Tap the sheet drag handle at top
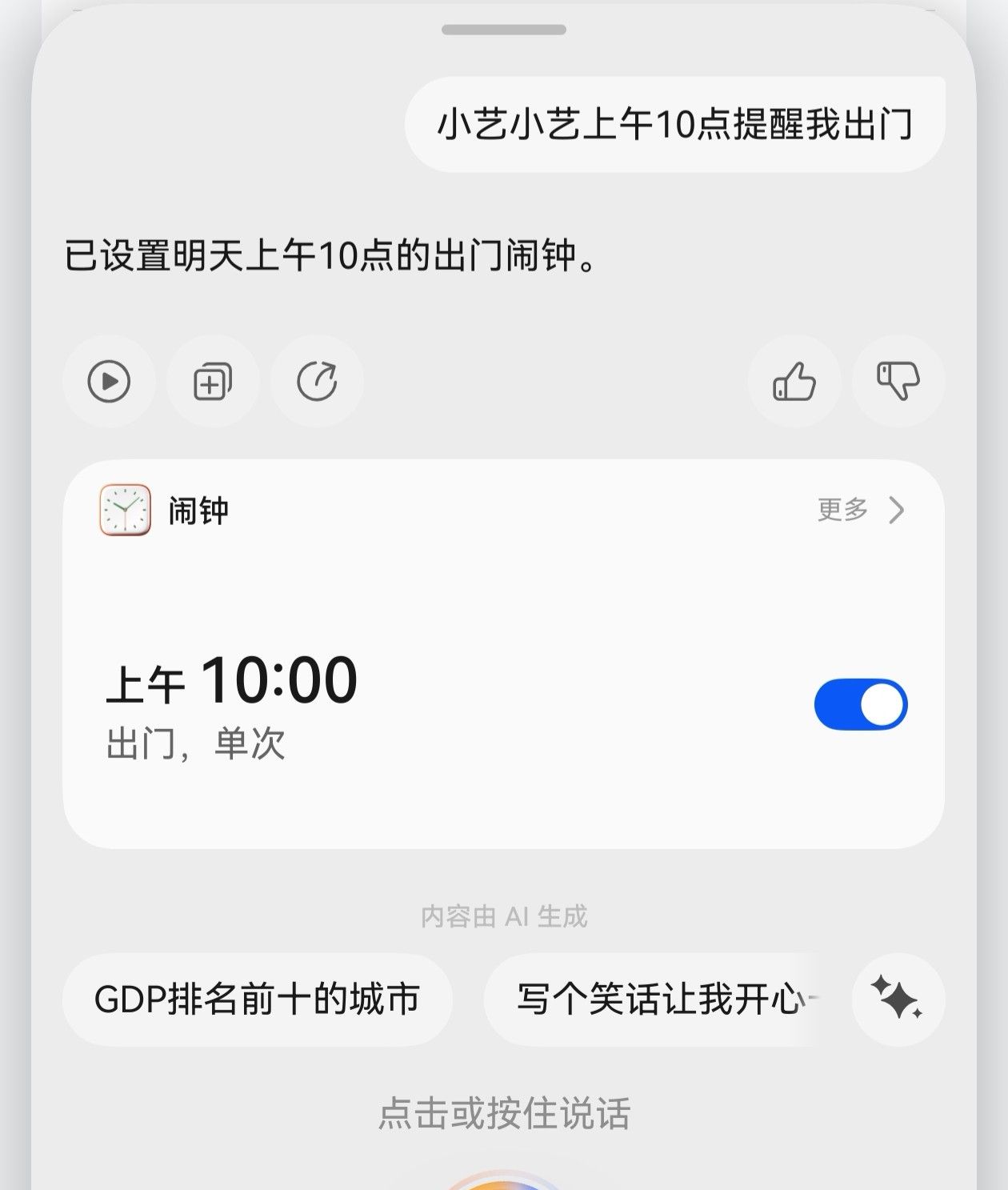The width and height of the screenshot is (1008, 1190). pyautogui.click(x=504, y=32)
